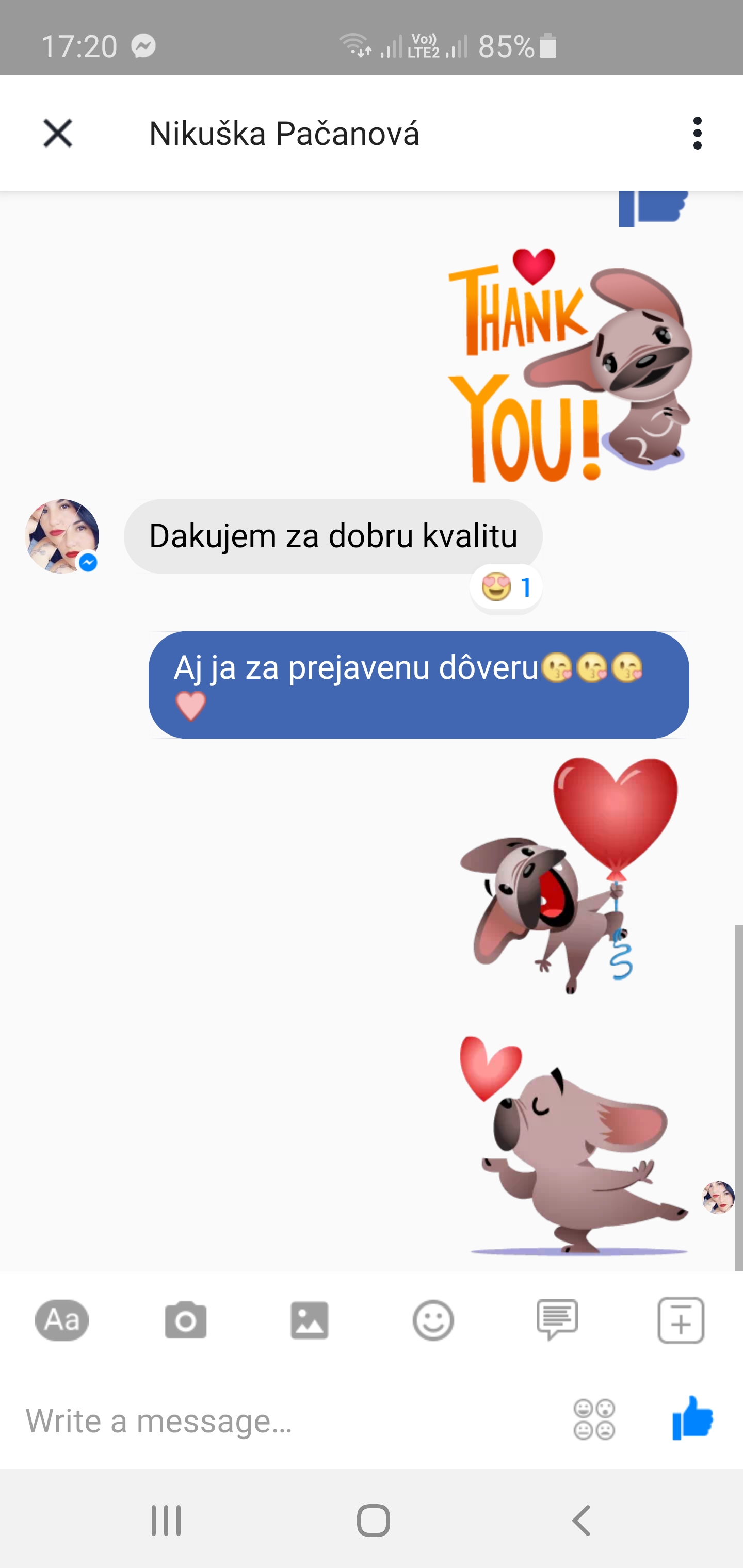
Task: Open the three-dot overflow menu
Action: (x=697, y=133)
